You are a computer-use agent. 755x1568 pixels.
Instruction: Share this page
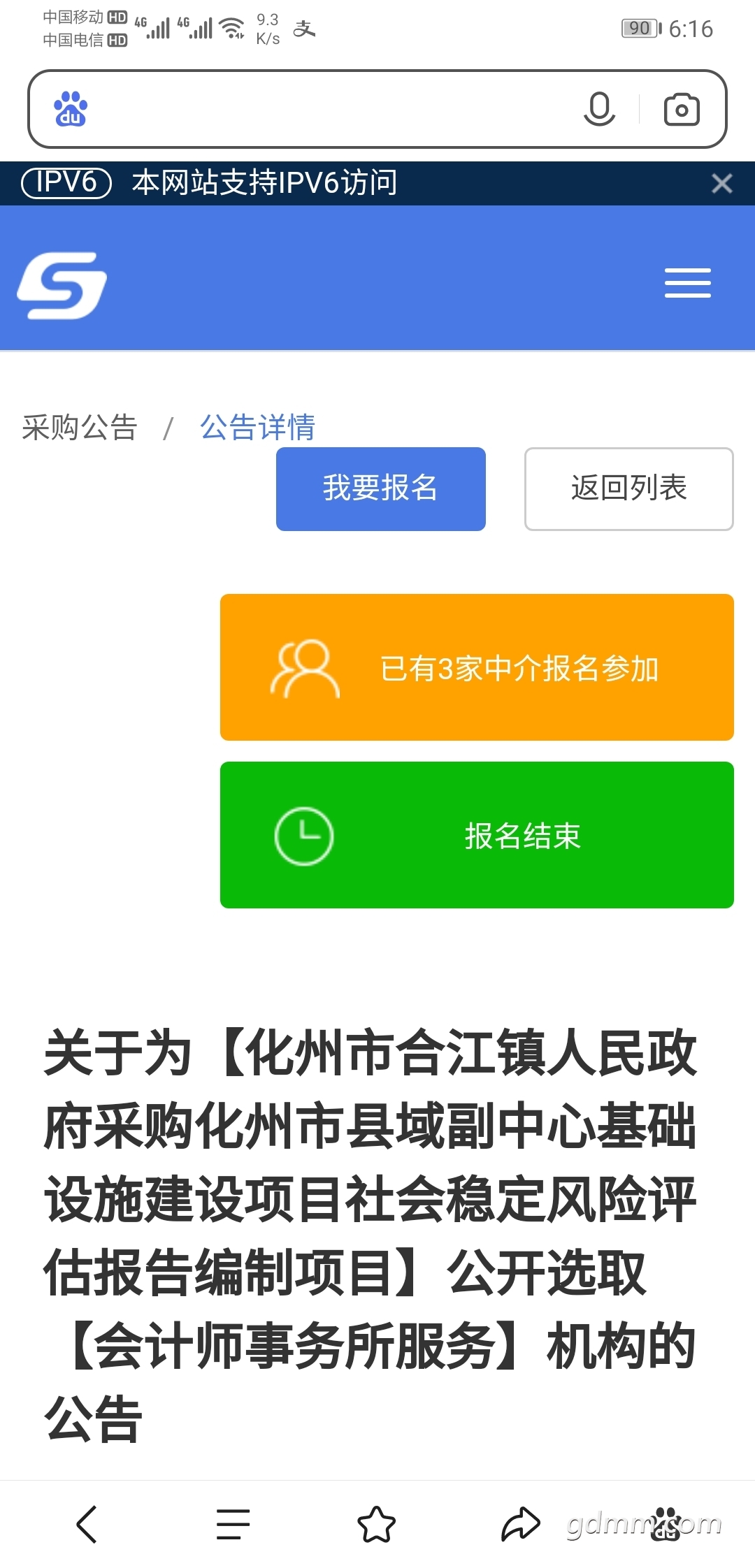pyautogui.click(x=520, y=1524)
